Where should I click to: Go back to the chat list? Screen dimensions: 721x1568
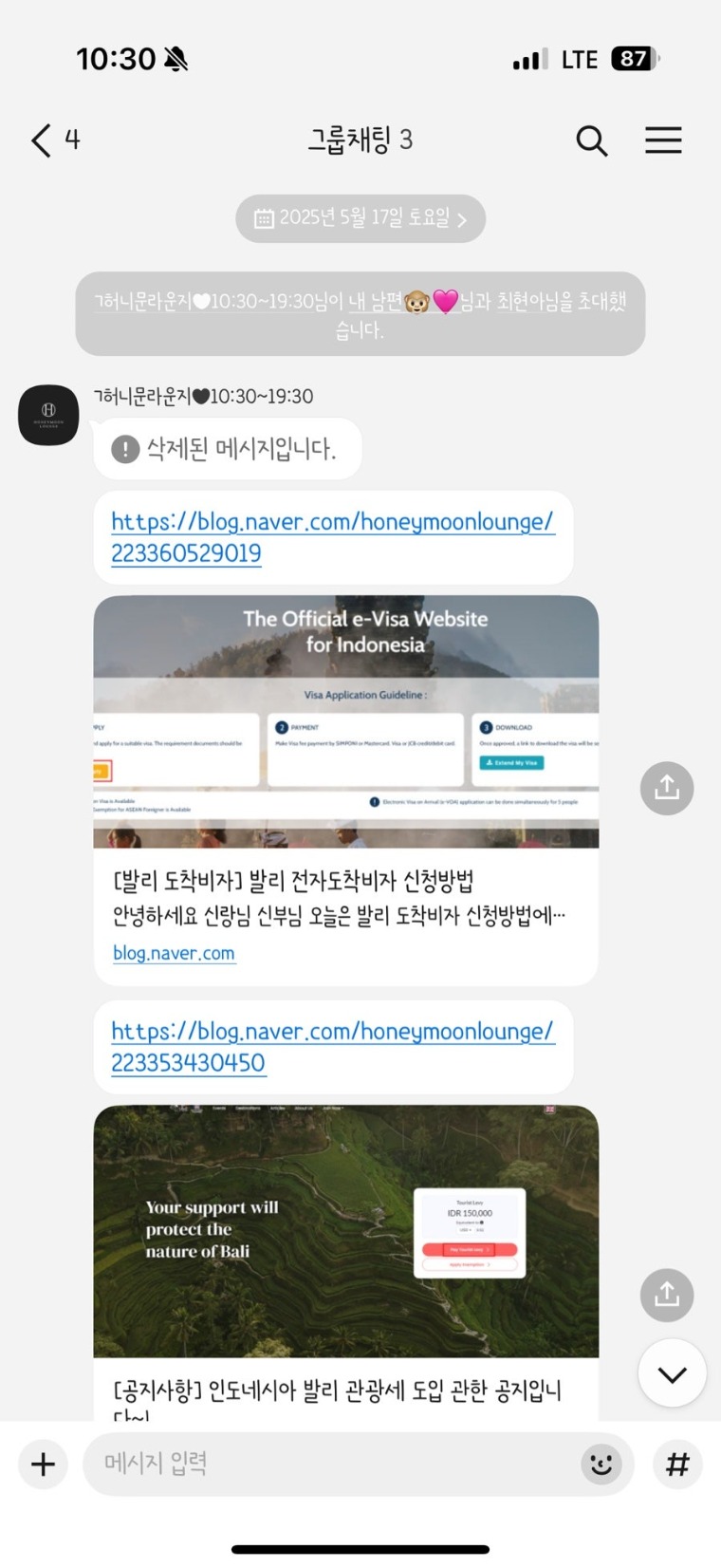pyautogui.click(x=43, y=140)
